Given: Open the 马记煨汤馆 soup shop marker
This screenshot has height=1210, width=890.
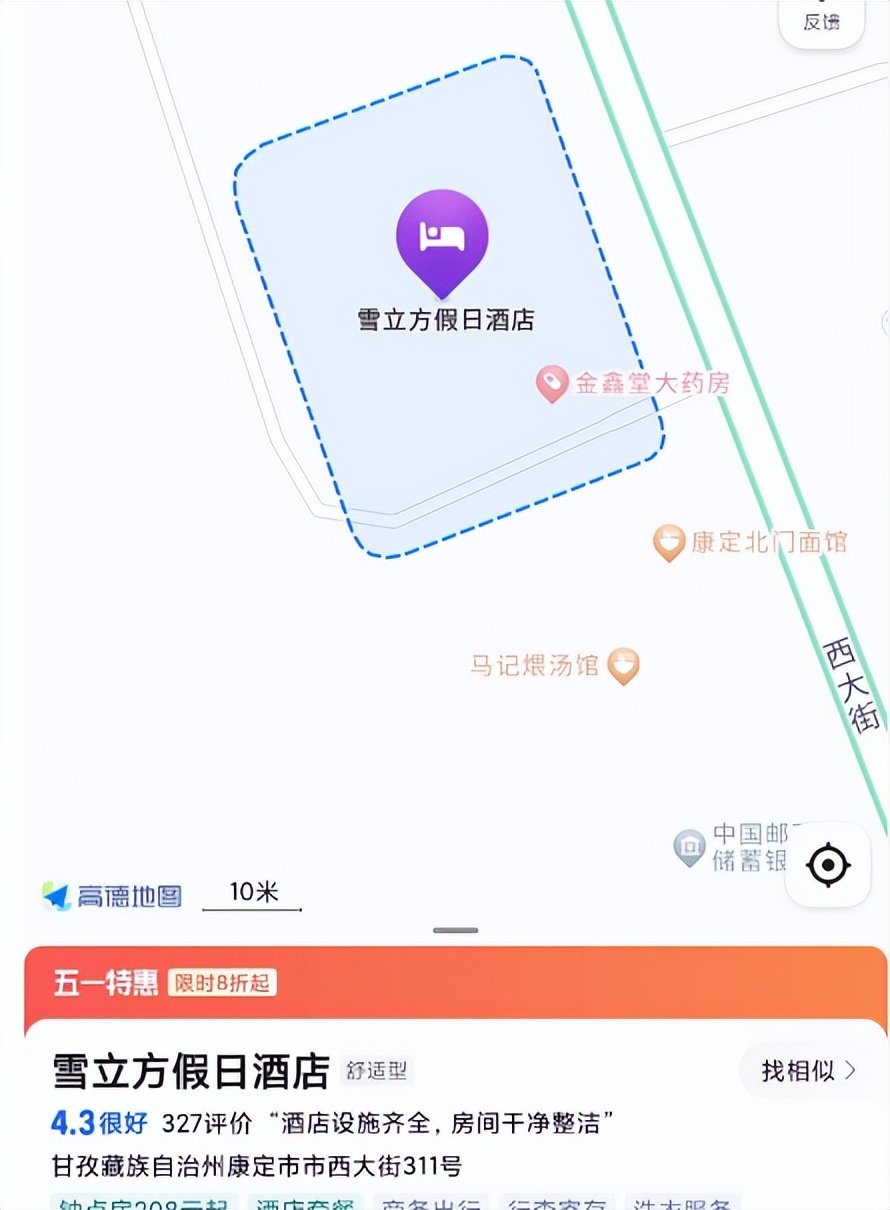Looking at the screenshot, I should pos(623,666).
